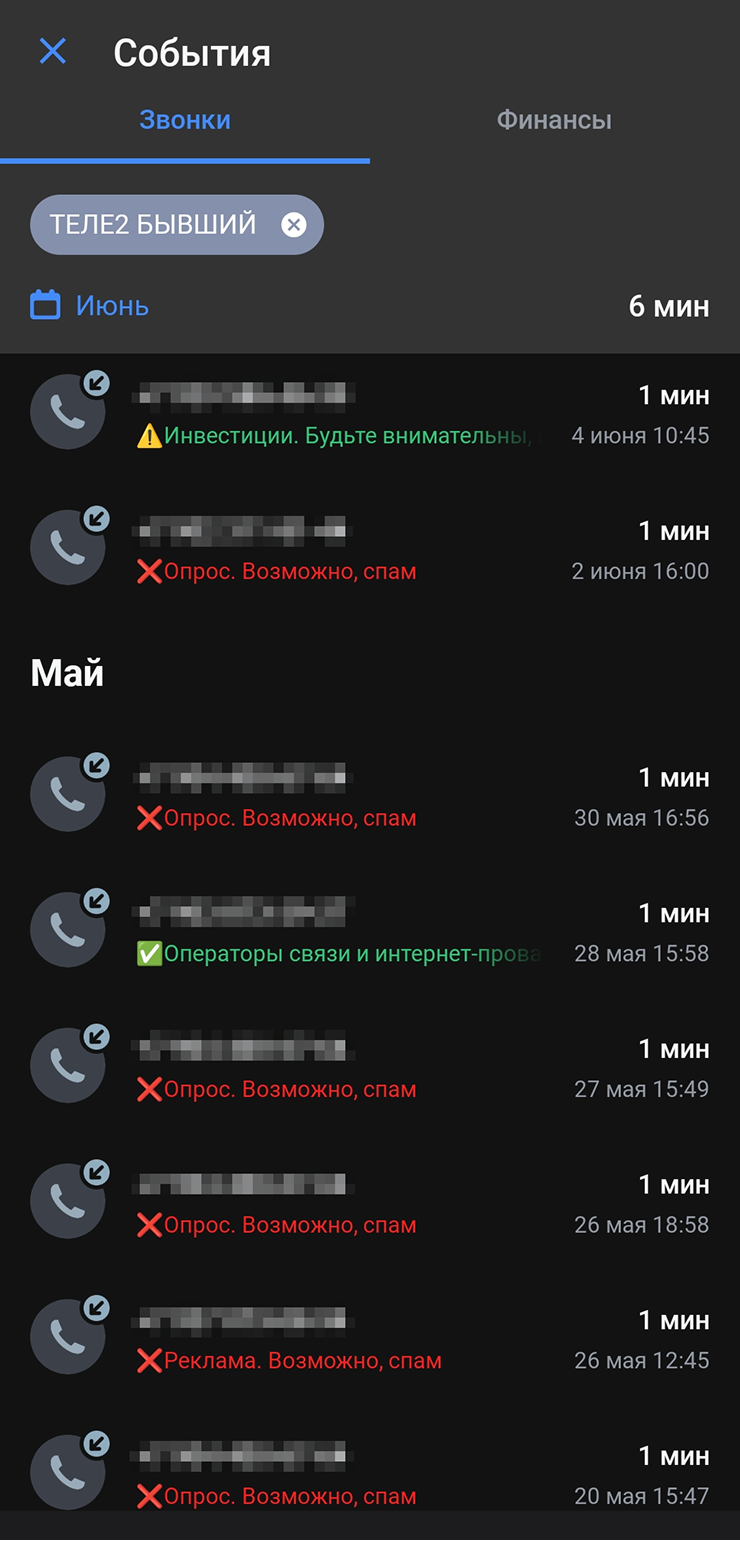Screen dimensions: 740x1541
Task: Select the incoming call icon for 4 июня
Action: [68, 411]
